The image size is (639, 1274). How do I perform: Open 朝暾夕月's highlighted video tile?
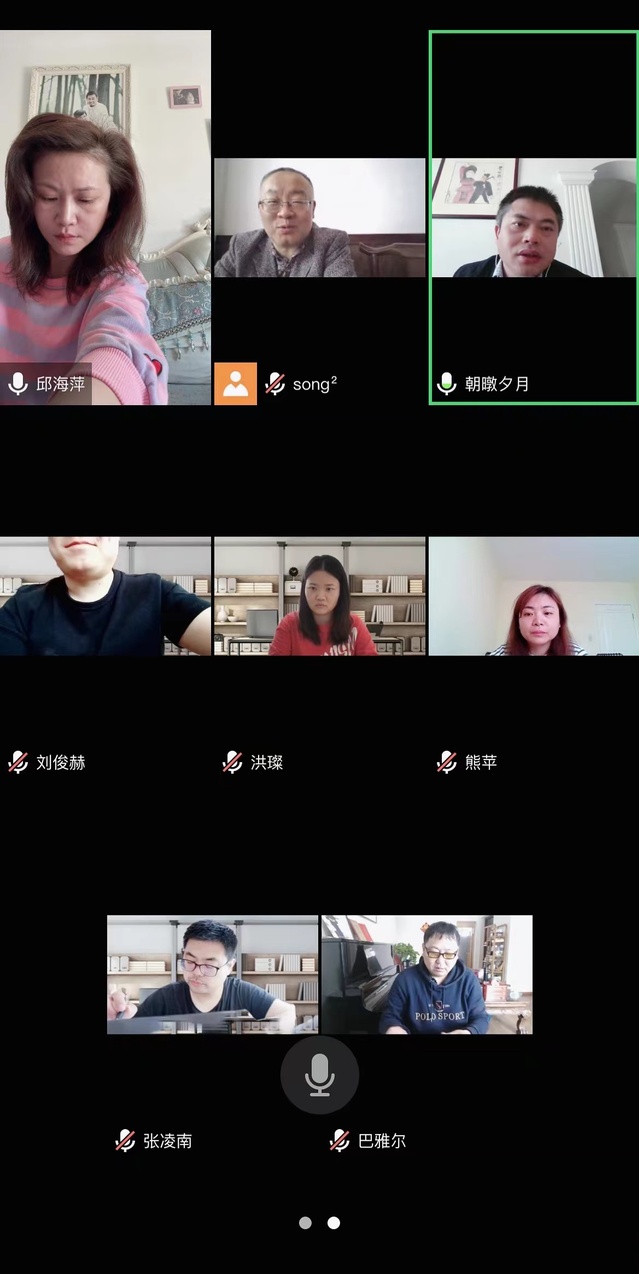point(534,217)
